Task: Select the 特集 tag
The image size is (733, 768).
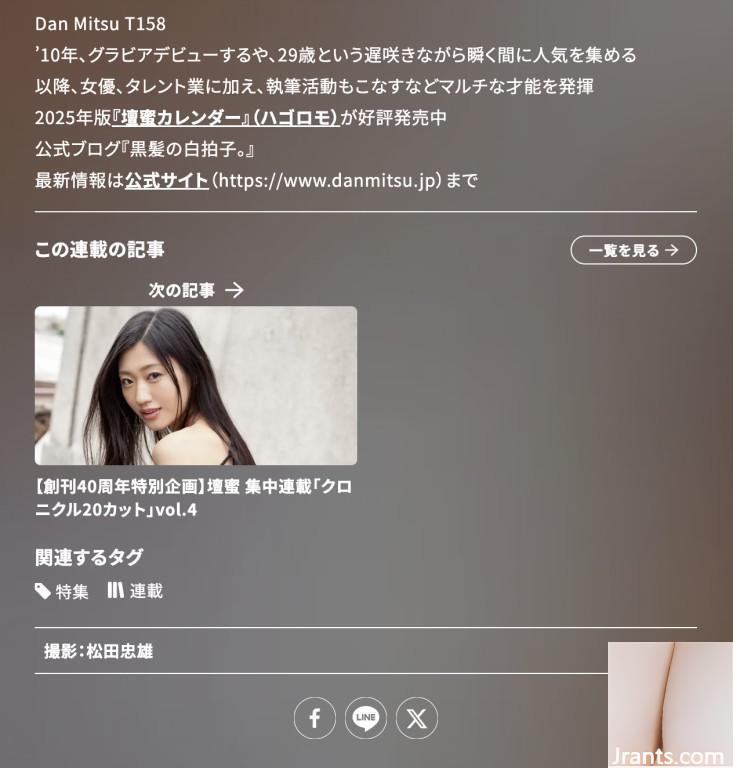Action: [62, 591]
